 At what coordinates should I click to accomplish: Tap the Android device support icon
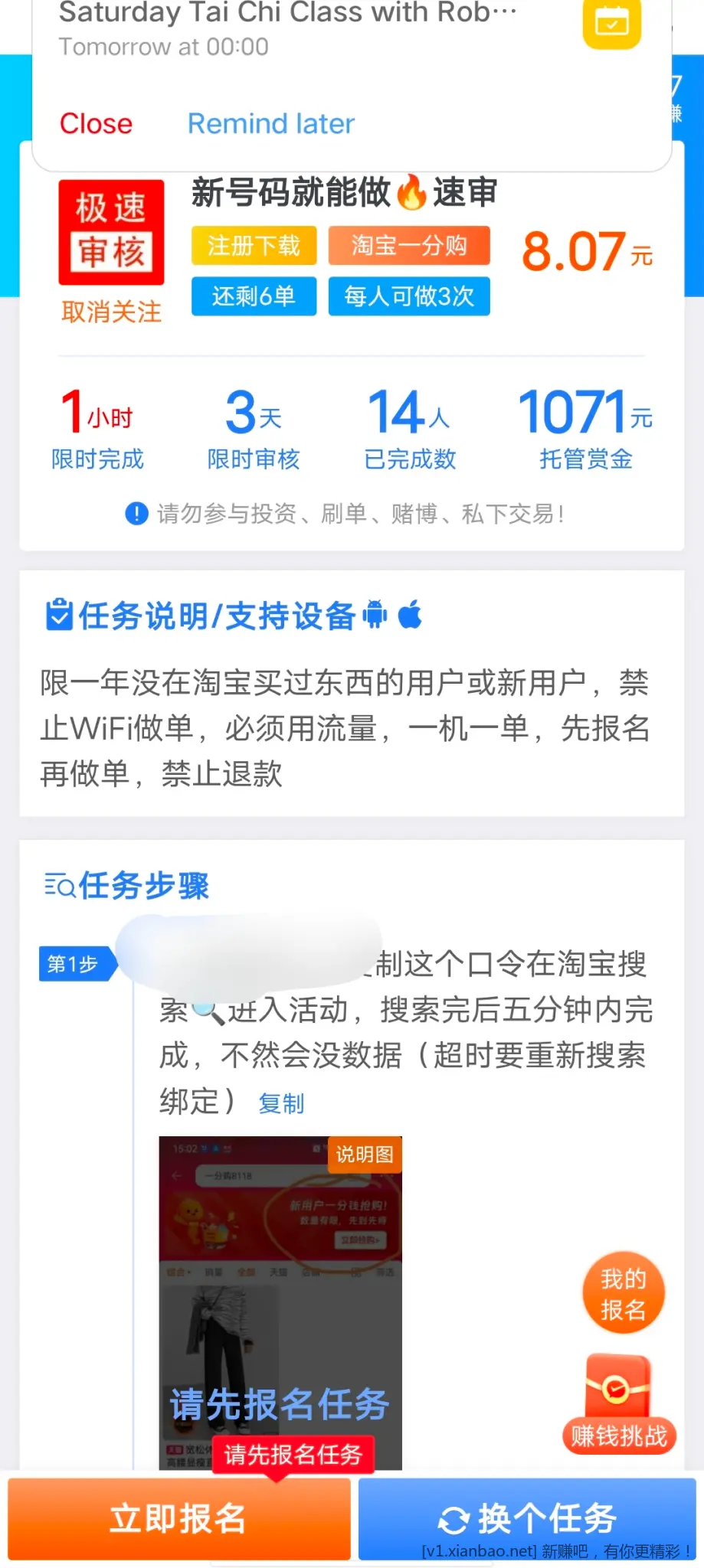coord(375,613)
